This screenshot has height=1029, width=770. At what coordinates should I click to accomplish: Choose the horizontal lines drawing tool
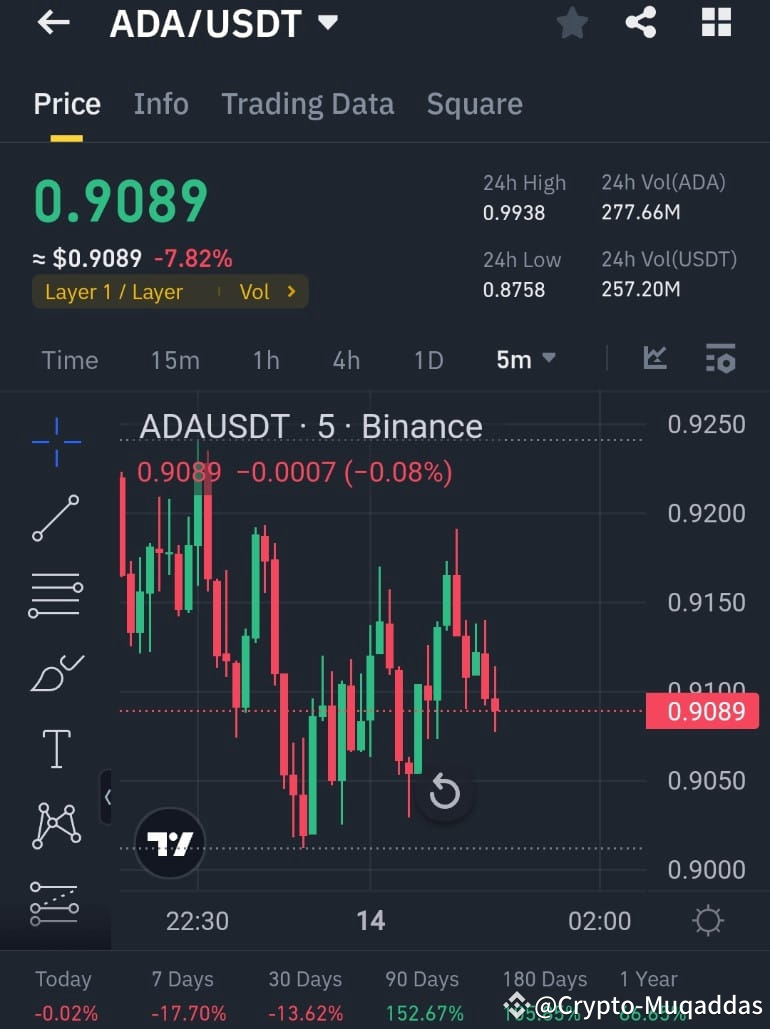[x=55, y=595]
